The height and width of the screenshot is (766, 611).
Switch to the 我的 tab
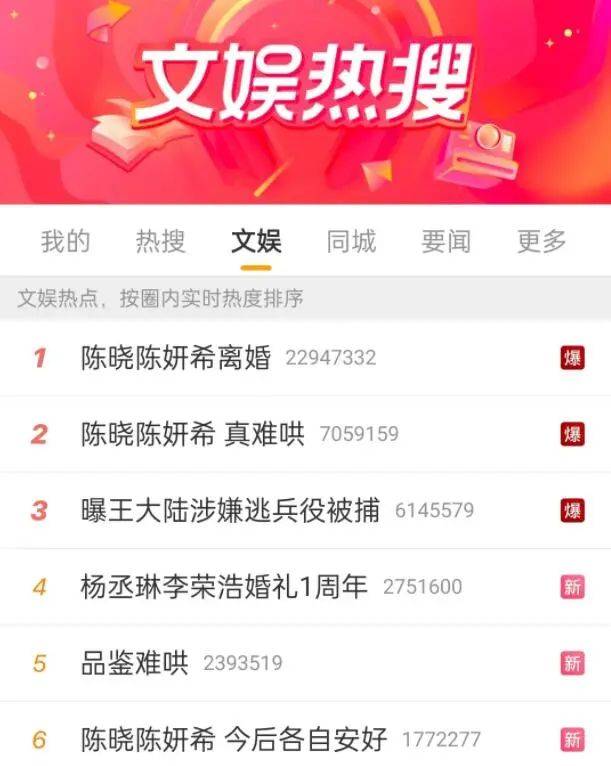pos(66,241)
